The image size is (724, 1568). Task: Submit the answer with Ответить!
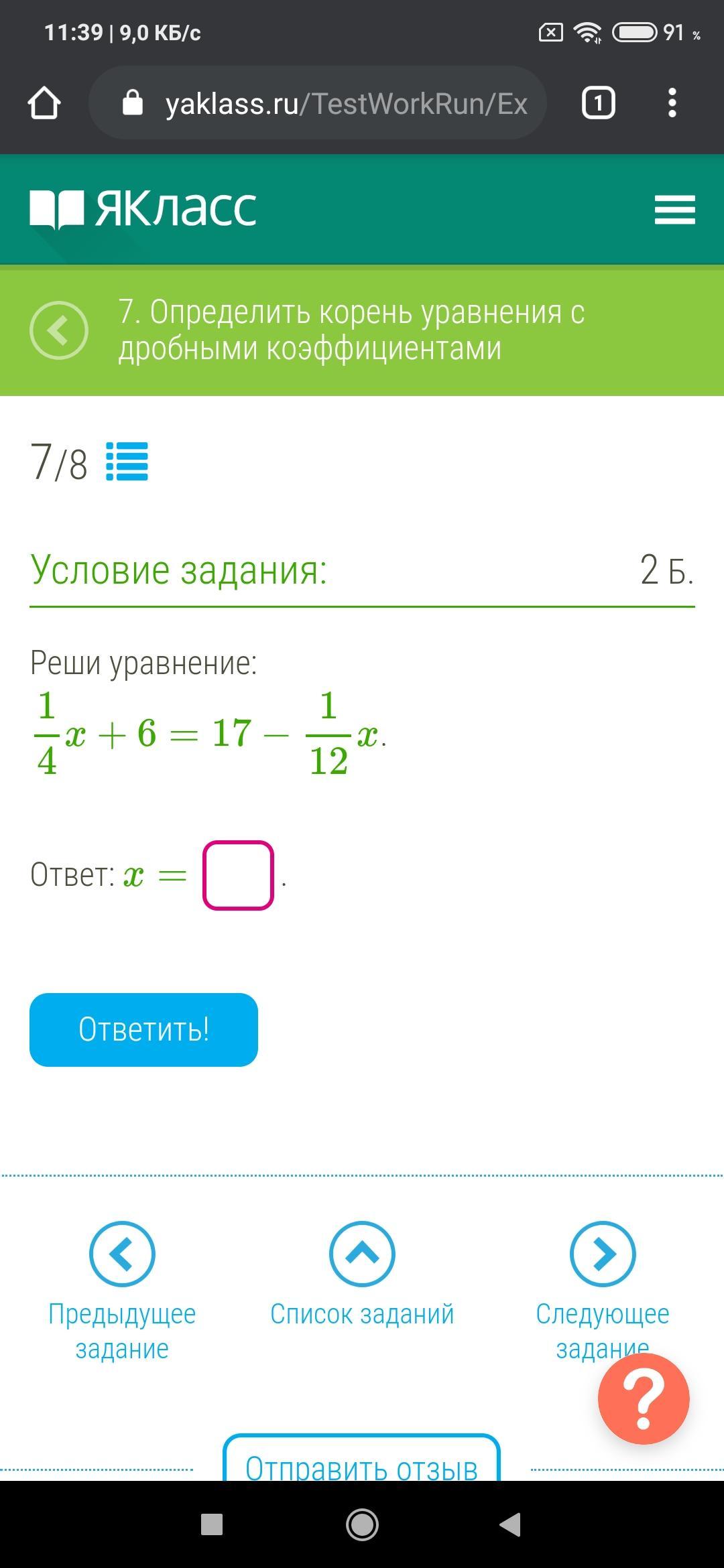click(143, 1029)
